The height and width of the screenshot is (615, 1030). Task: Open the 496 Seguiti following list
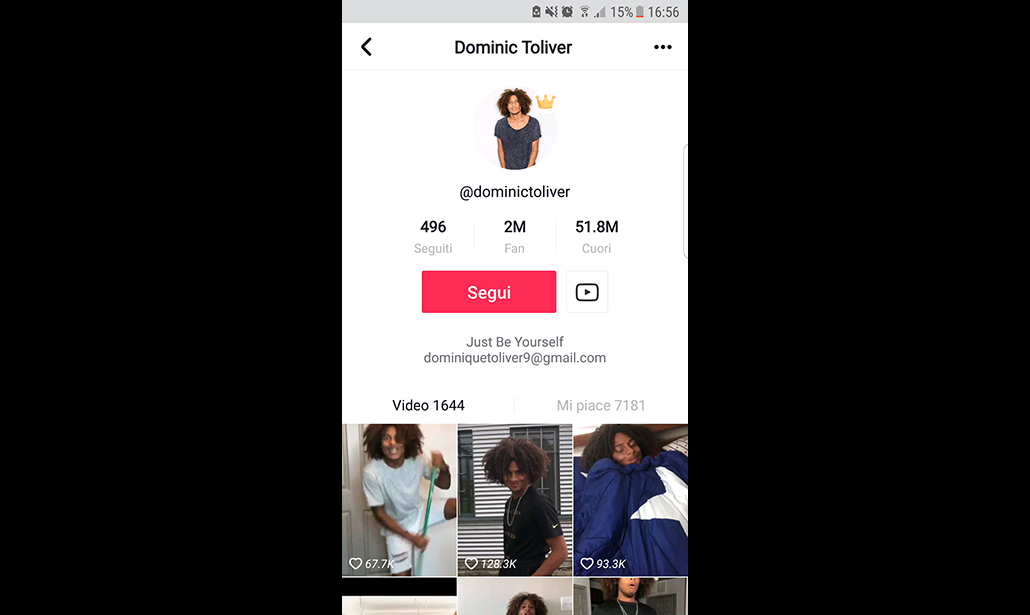(433, 236)
